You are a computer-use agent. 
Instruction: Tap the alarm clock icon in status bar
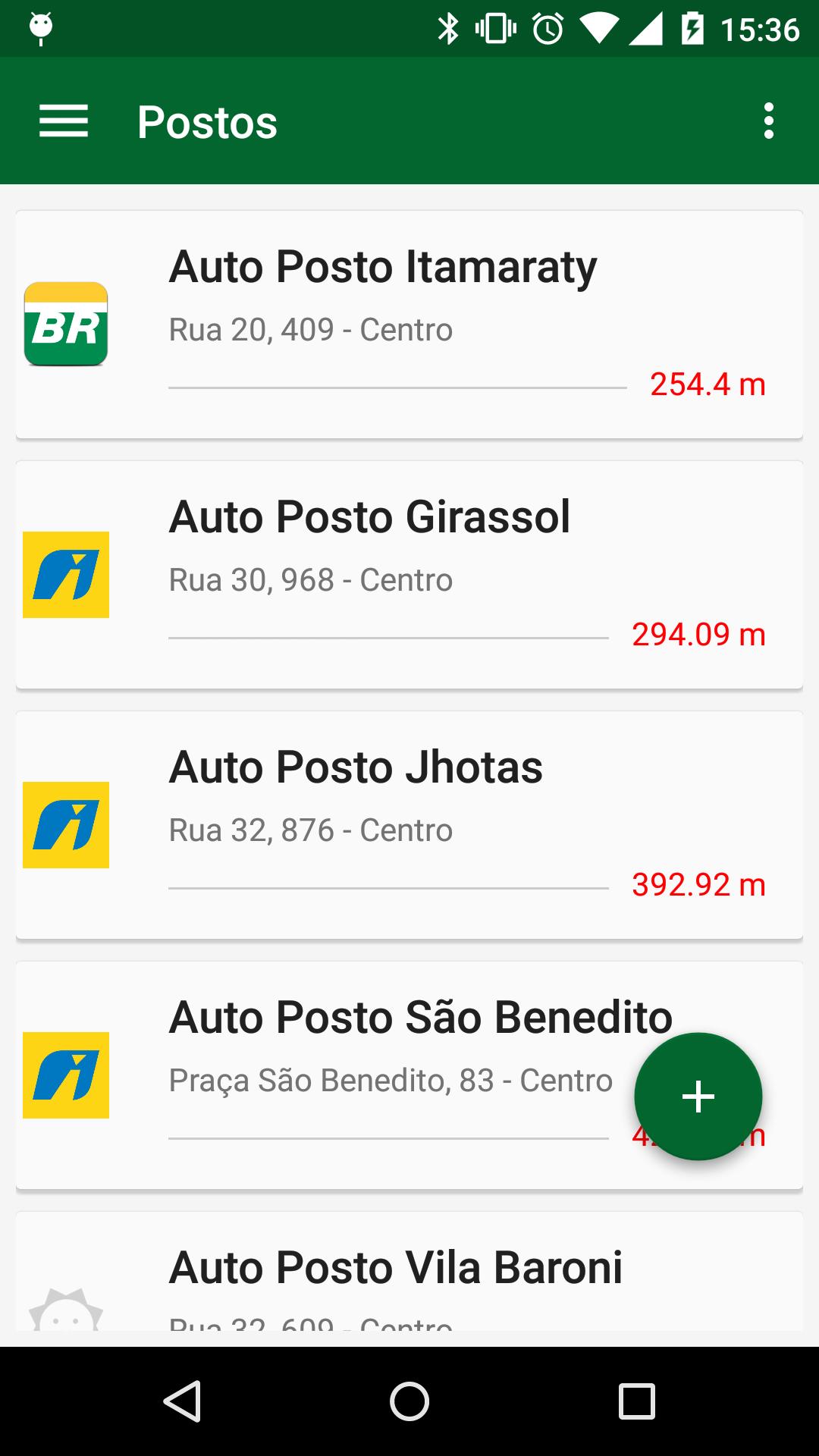tap(548, 28)
